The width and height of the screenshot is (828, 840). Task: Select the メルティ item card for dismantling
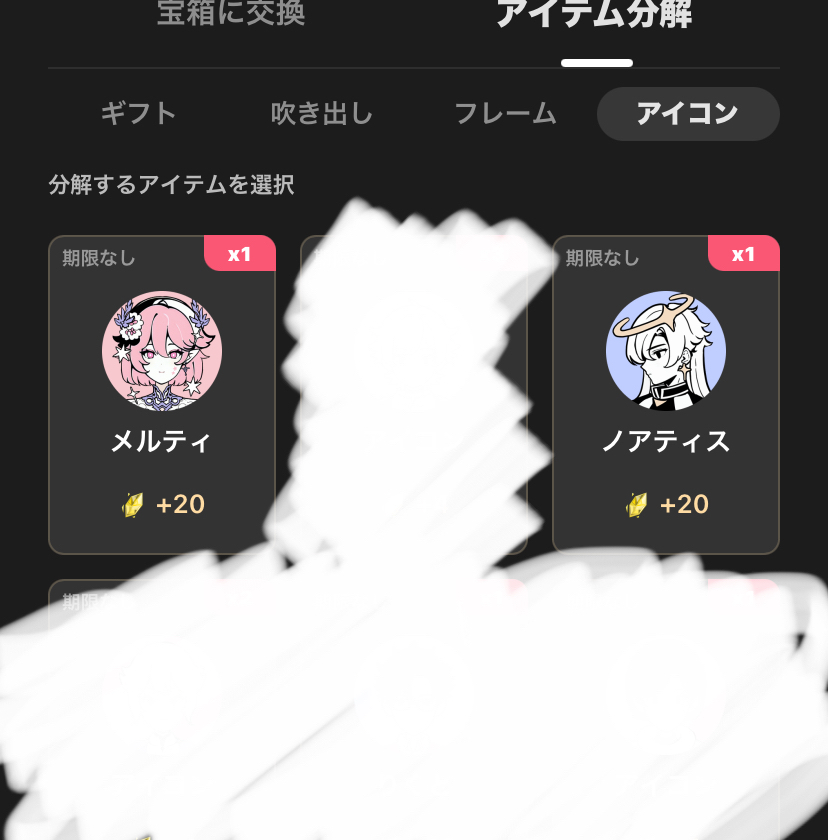pyautogui.click(x=163, y=395)
